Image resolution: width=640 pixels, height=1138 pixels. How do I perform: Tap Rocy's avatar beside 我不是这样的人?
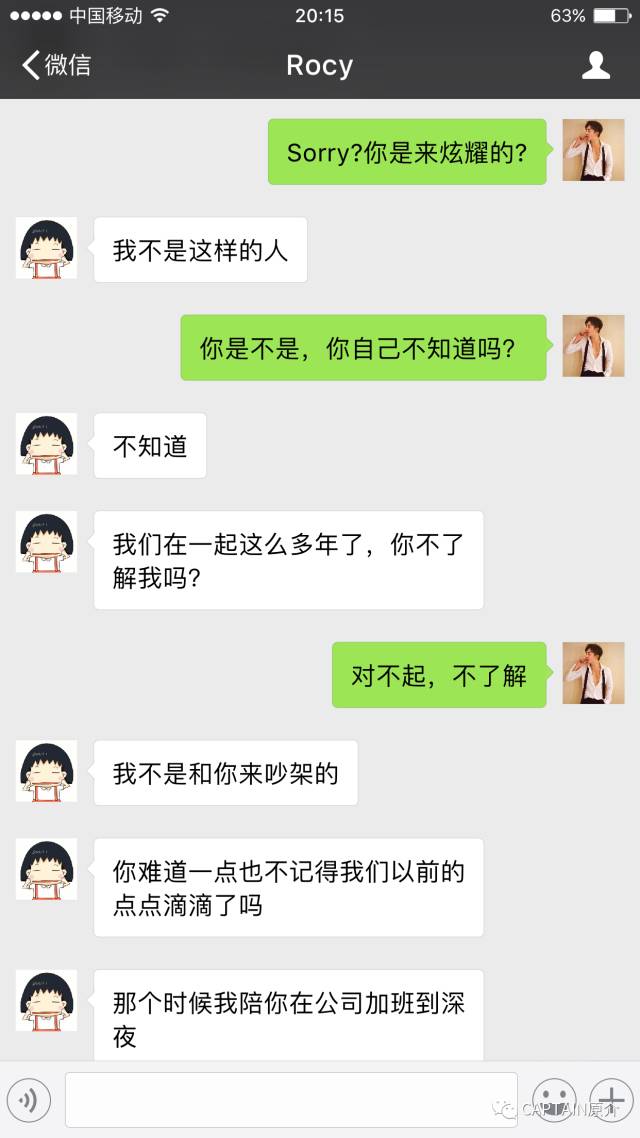pos(46,248)
